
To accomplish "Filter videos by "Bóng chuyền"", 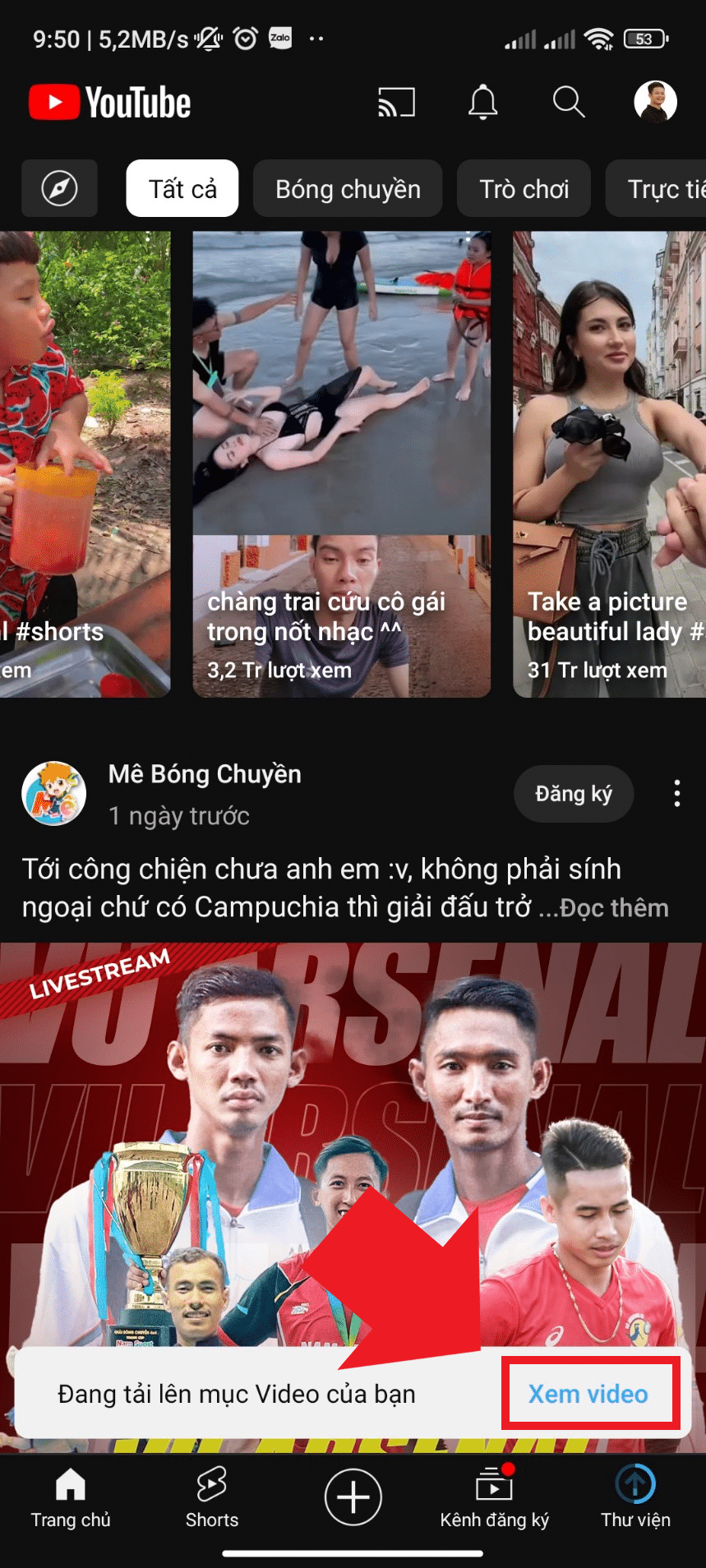I will pyautogui.click(x=348, y=188).
